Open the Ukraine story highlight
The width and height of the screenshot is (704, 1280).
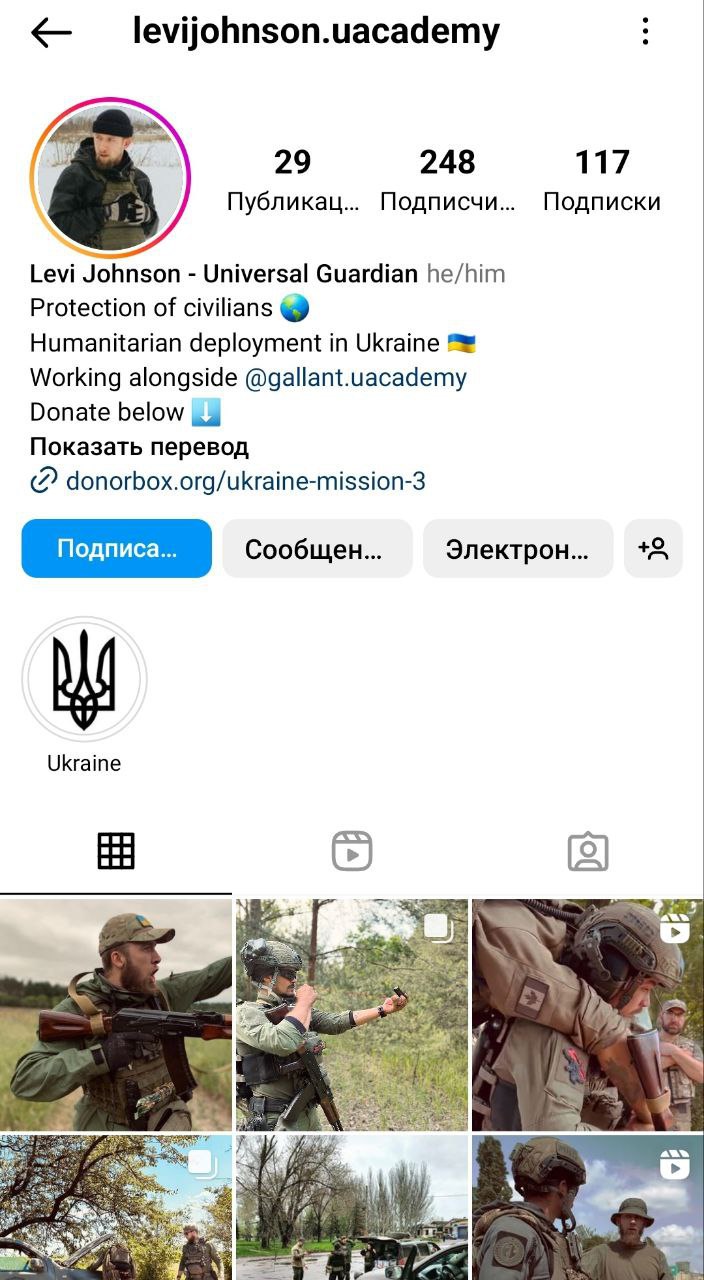coord(84,680)
